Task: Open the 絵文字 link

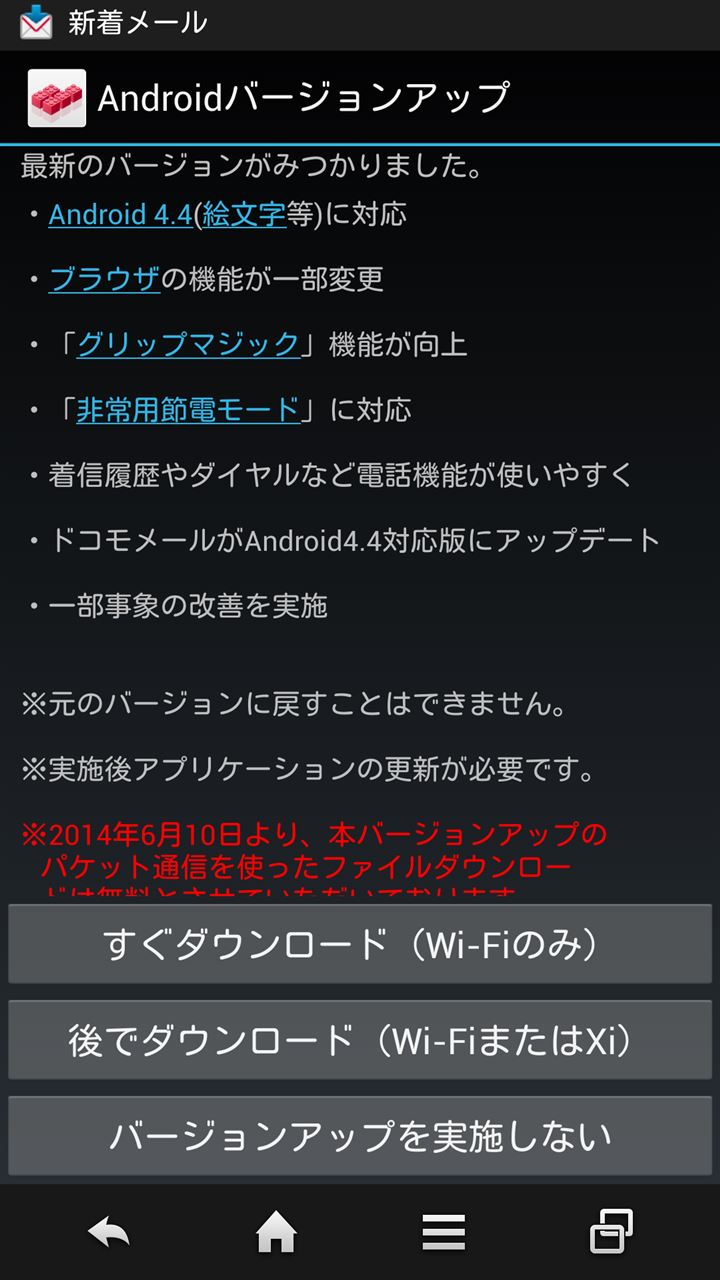Action: (244, 214)
